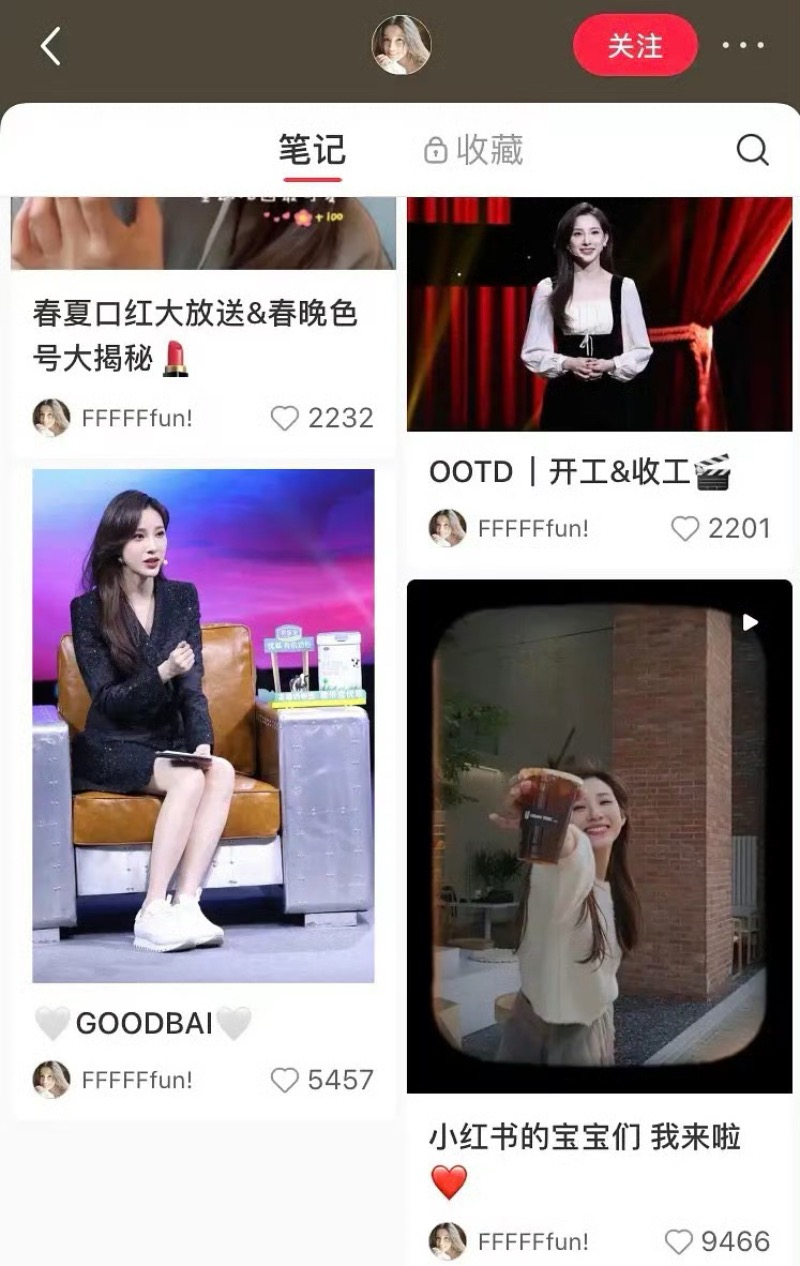Open the 小红书的宝宝们 我来啦 video note
The image size is (800, 1266).
pyautogui.click(x=599, y=836)
